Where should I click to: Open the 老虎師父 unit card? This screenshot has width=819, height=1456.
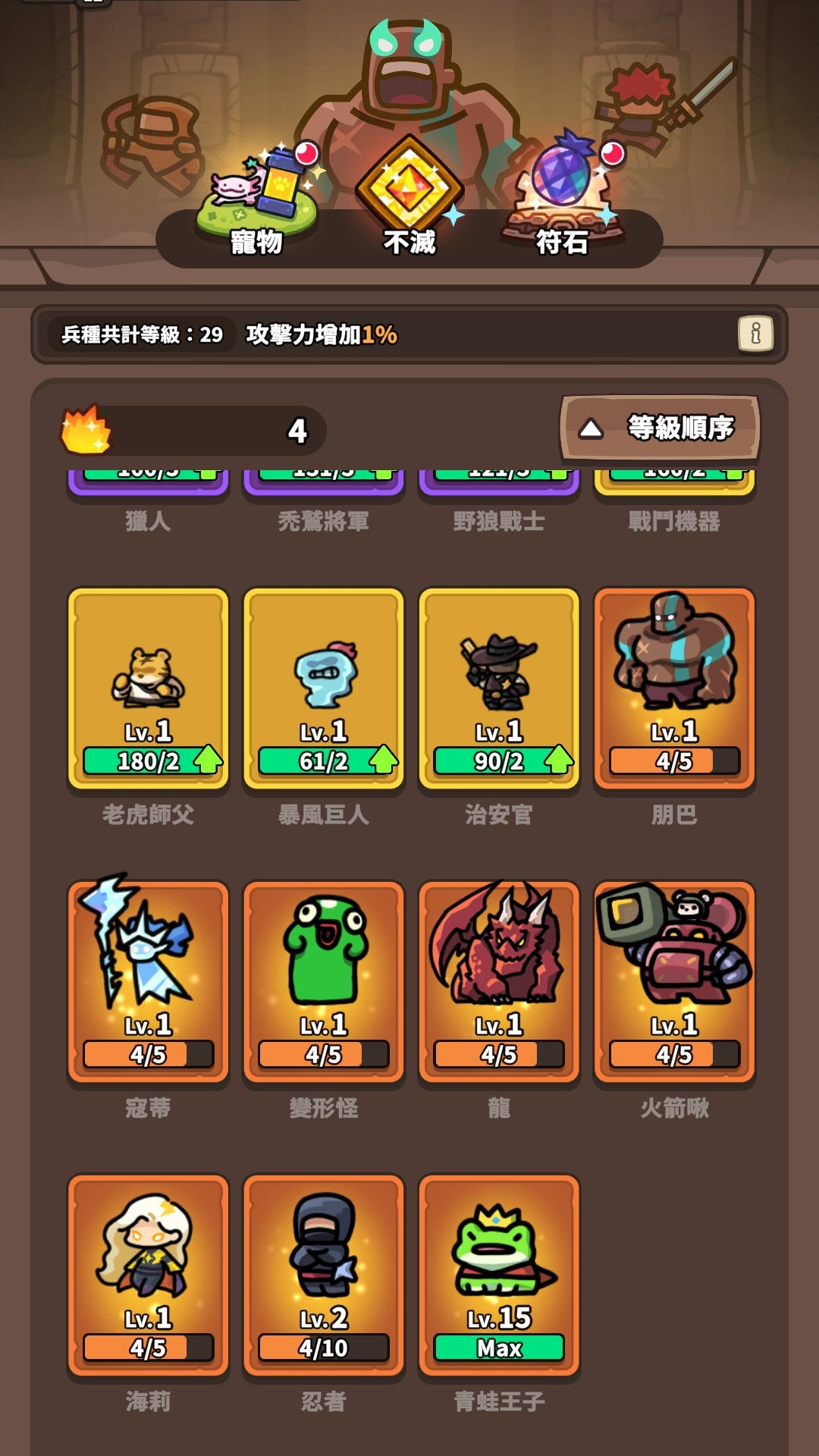[x=148, y=689]
